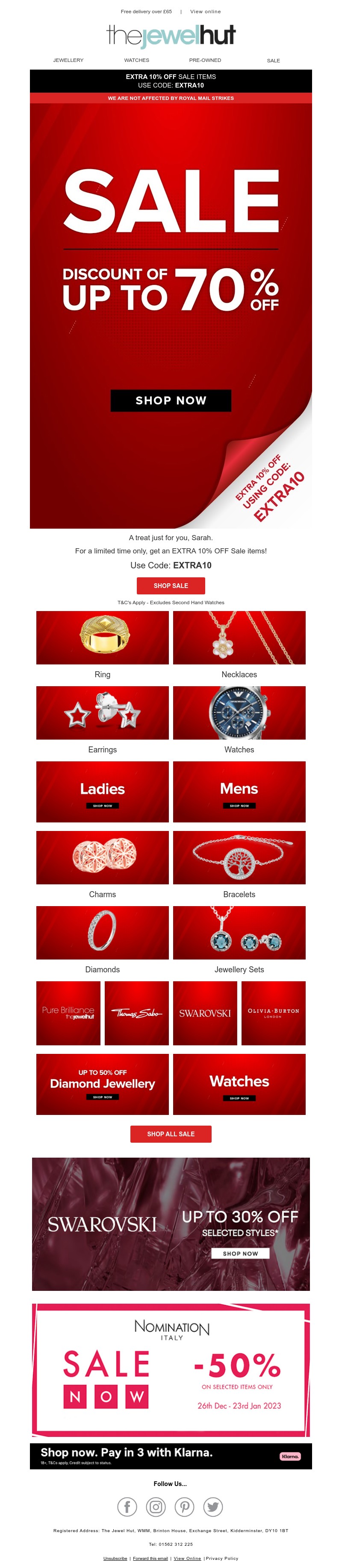This screenshot has width=342, height=1568.
Task: Open the Pinterest icon
Action: click(x=184, y=1507)
